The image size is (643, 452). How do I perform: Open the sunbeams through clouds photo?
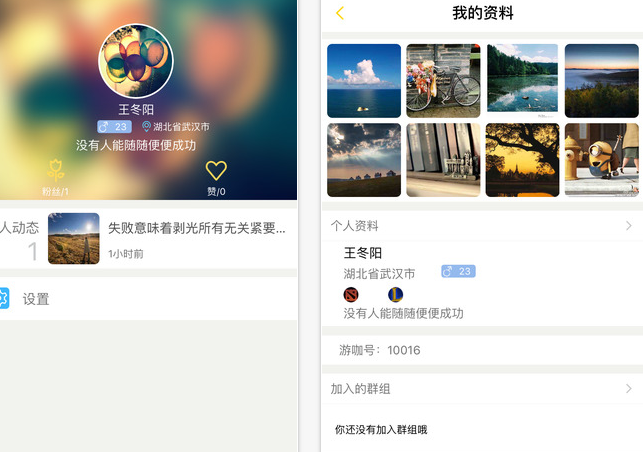[364, 160]
